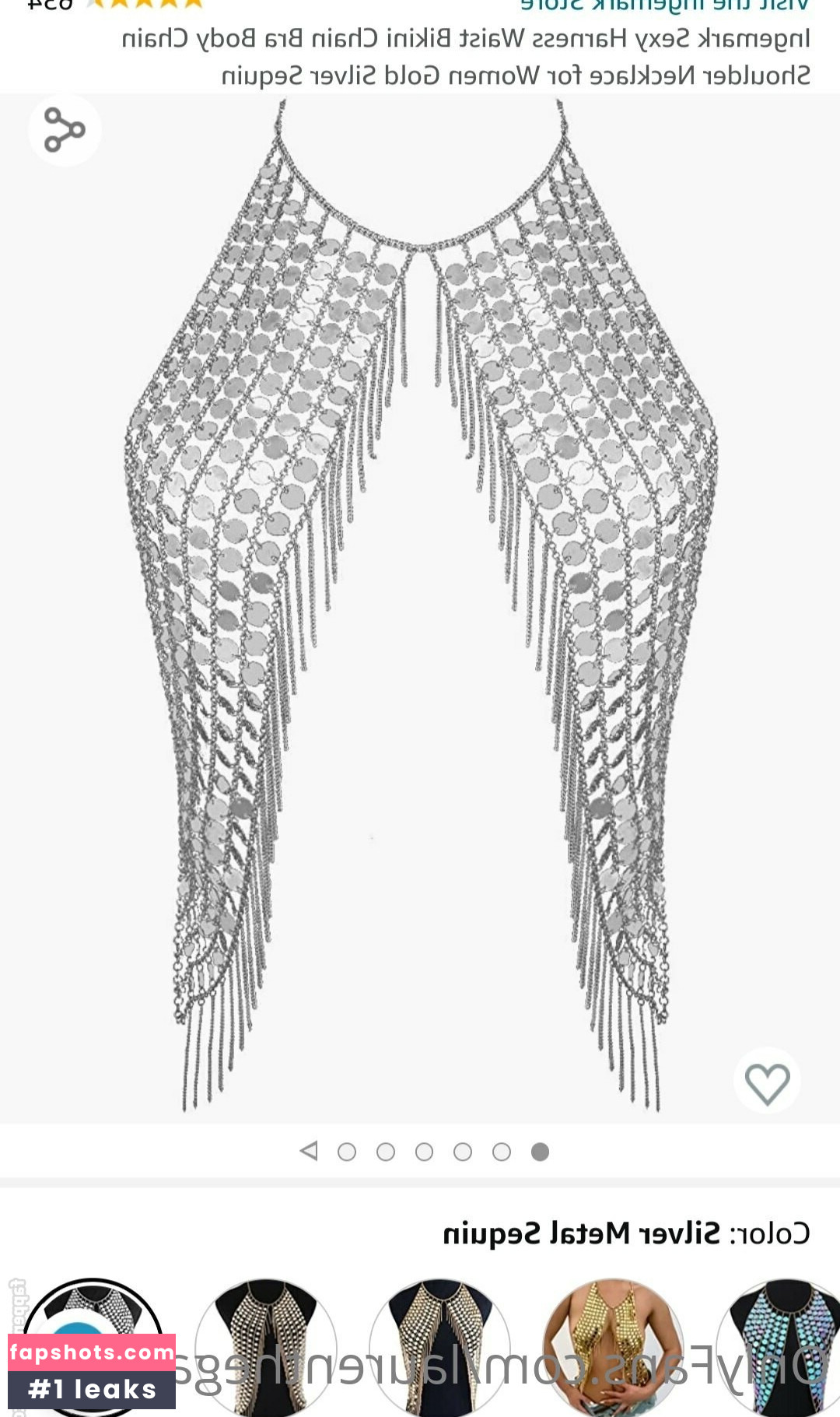Visit the Ingemark Store link
Image resolution: width=840 pixels, height=1417 pixels.
tap(665, 6)
